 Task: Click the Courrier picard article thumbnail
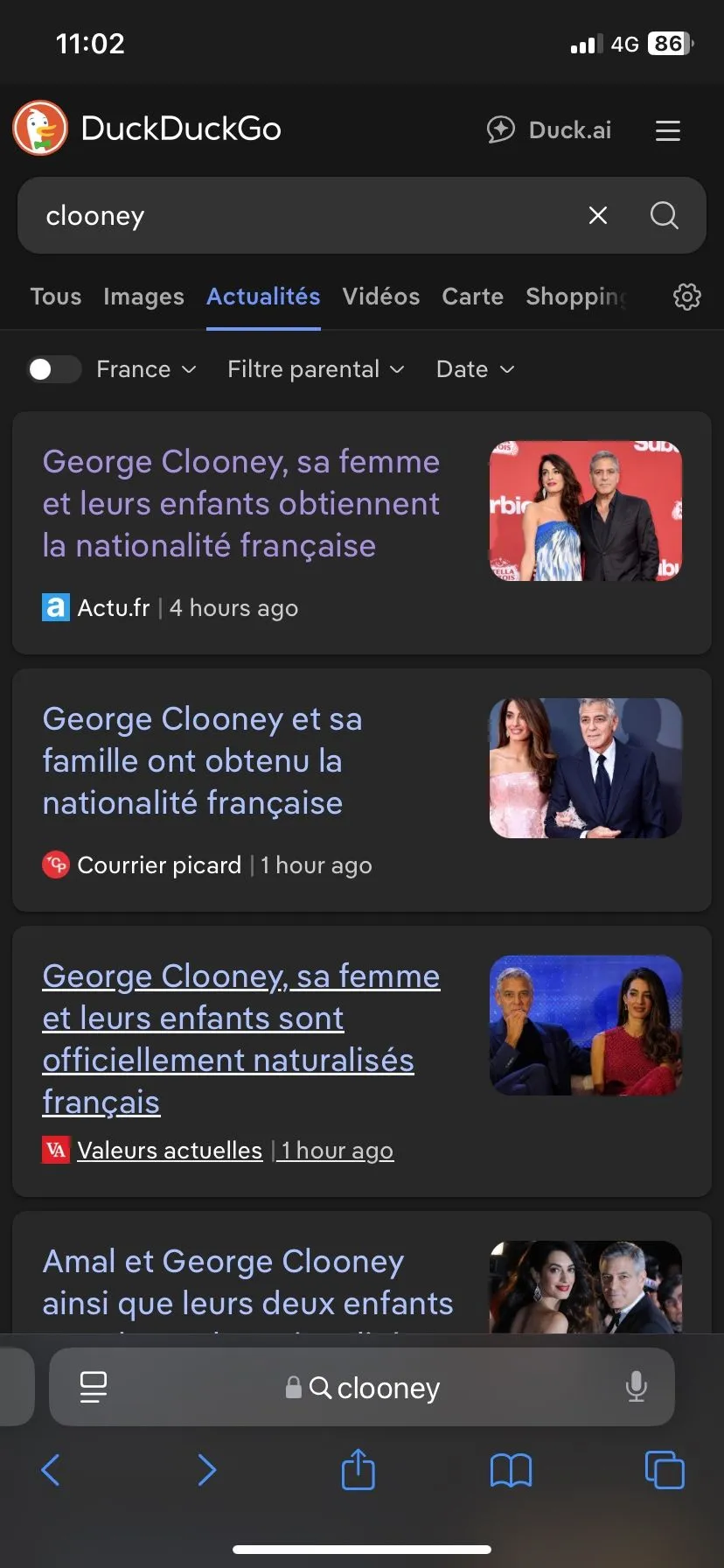[584, 768]
